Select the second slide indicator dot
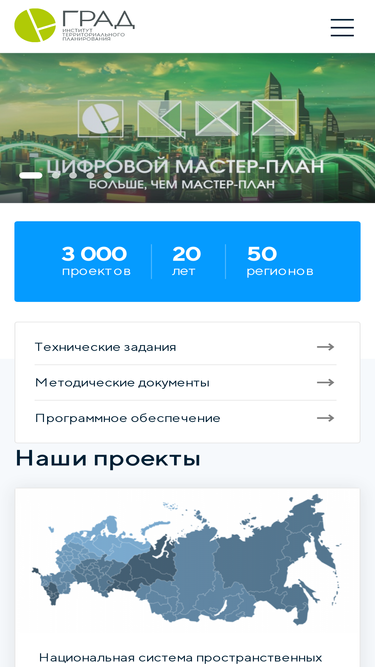The height and width of the screenshot is (667, 375). (x=56, y=175)
